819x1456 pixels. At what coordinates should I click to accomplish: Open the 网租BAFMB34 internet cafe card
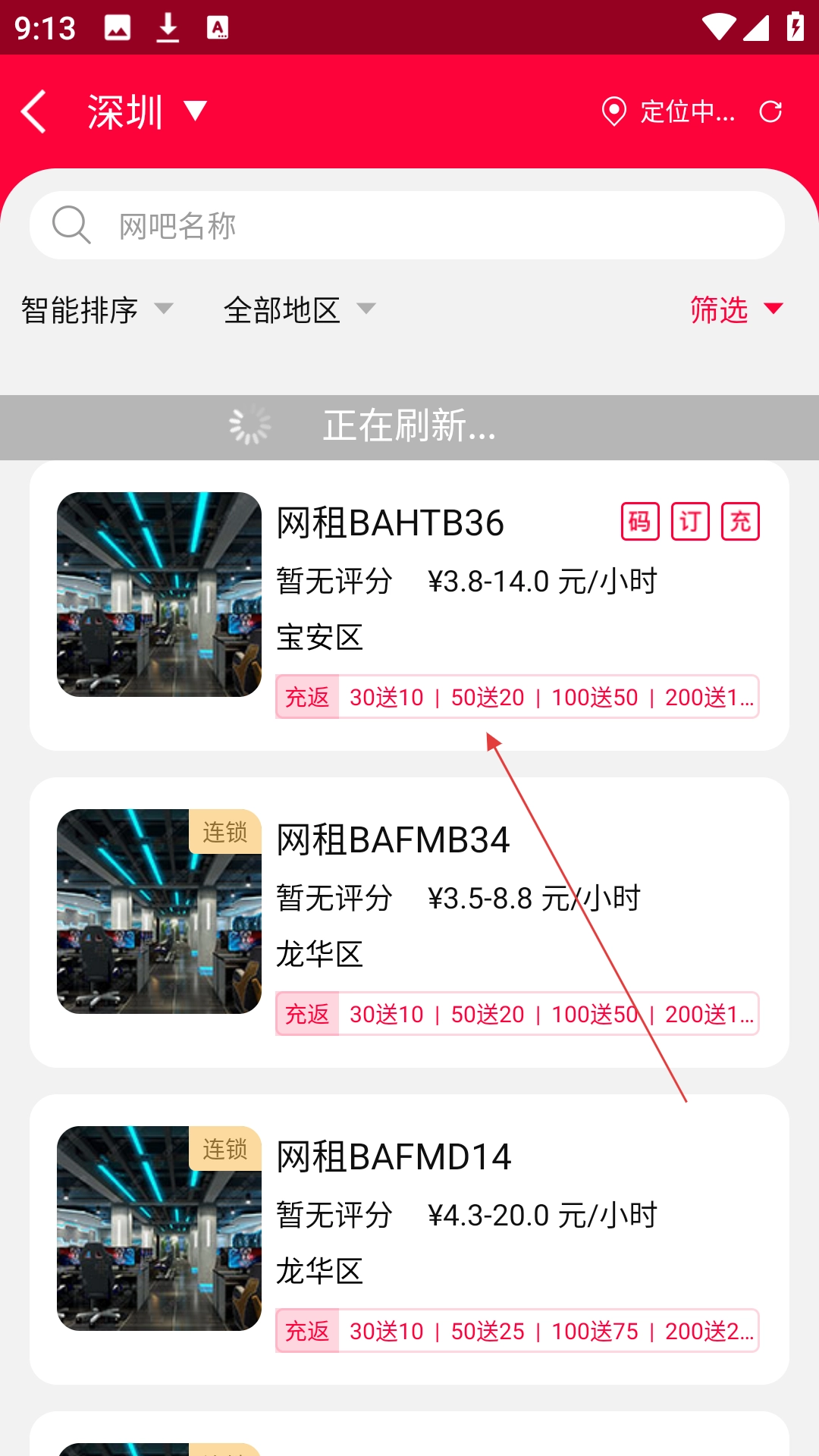(x=409, y=922)
